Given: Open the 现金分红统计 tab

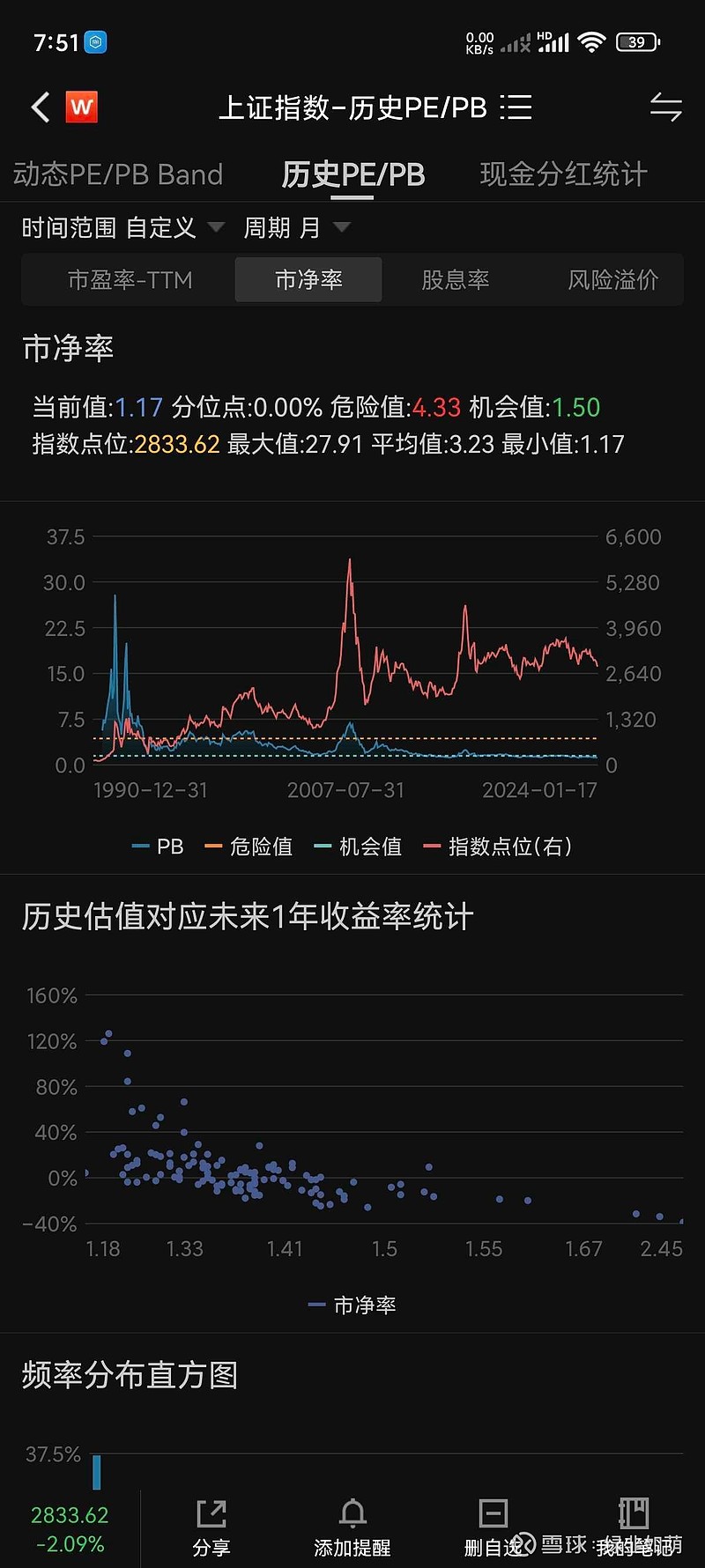Looking at the screenshot, I should pos(564,174).
